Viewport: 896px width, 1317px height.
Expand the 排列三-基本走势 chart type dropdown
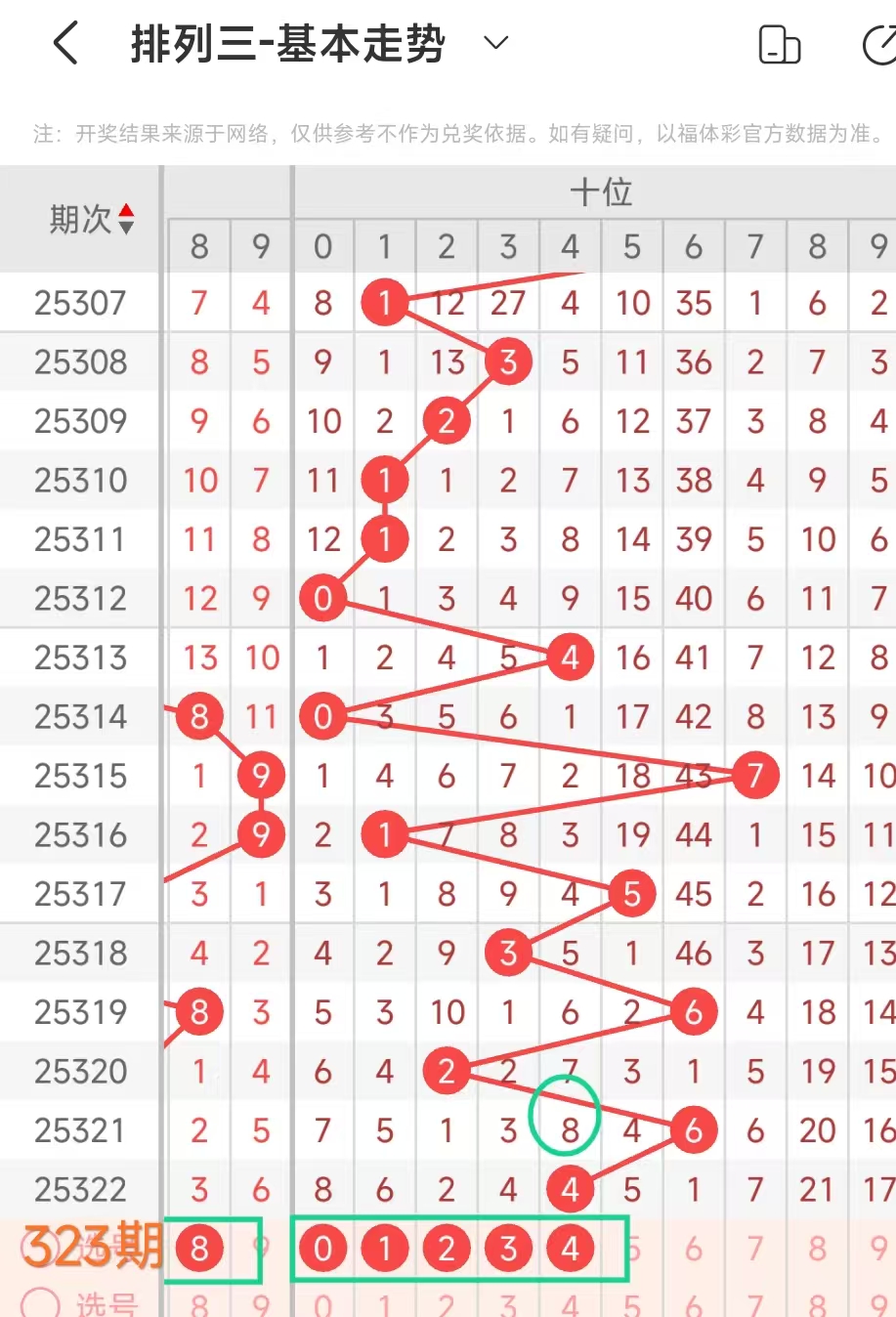[x=496, y=43]
